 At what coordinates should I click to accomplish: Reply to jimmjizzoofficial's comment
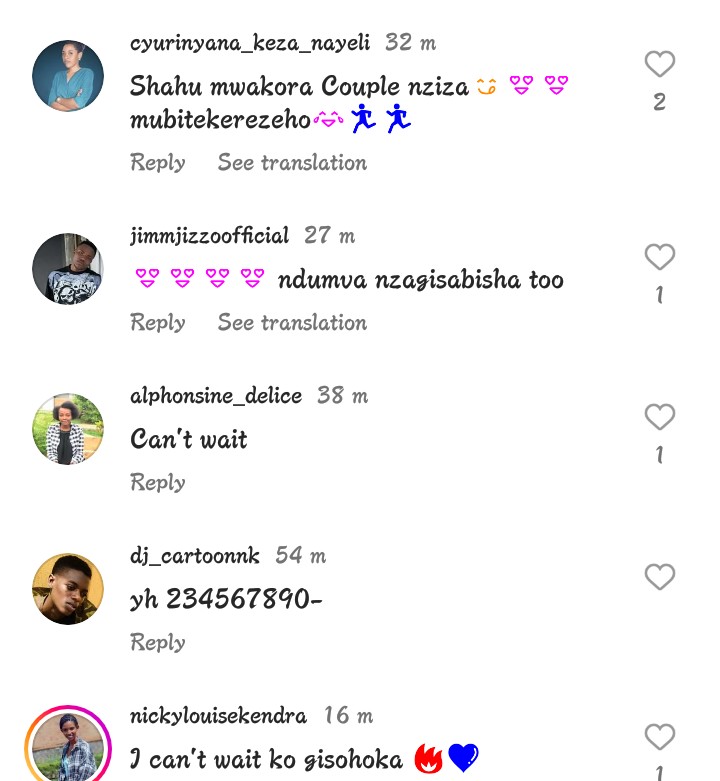point(158,323)
